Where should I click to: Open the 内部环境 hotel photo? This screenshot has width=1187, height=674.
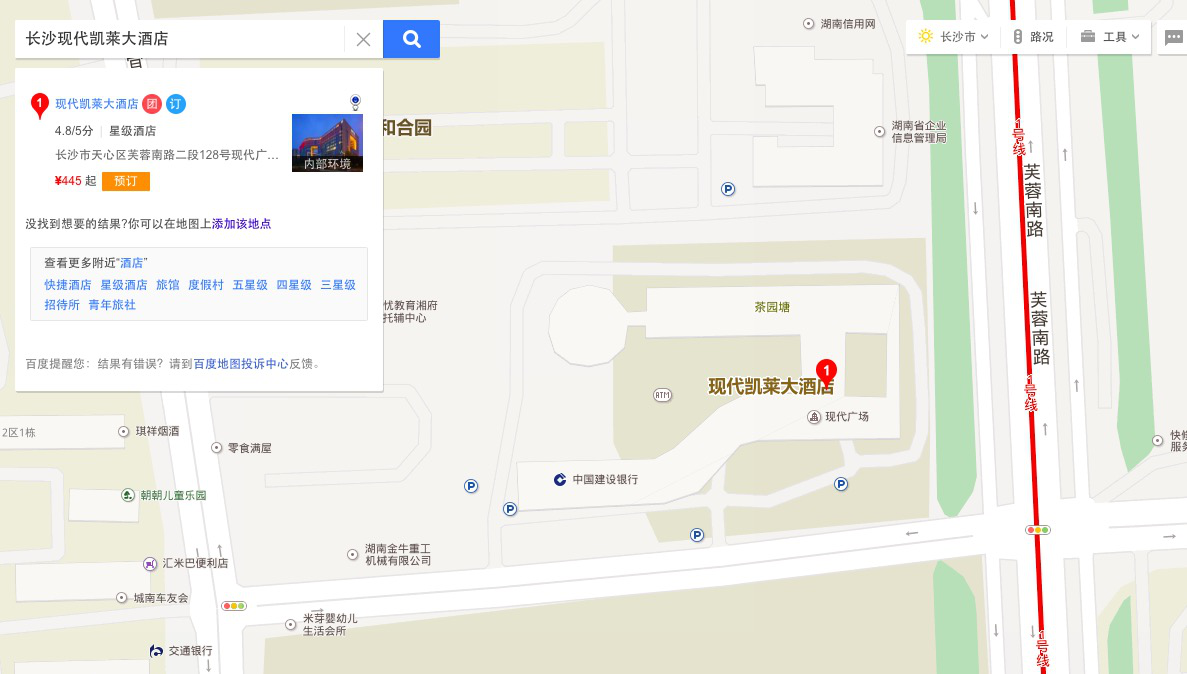(x=327, y=143)
